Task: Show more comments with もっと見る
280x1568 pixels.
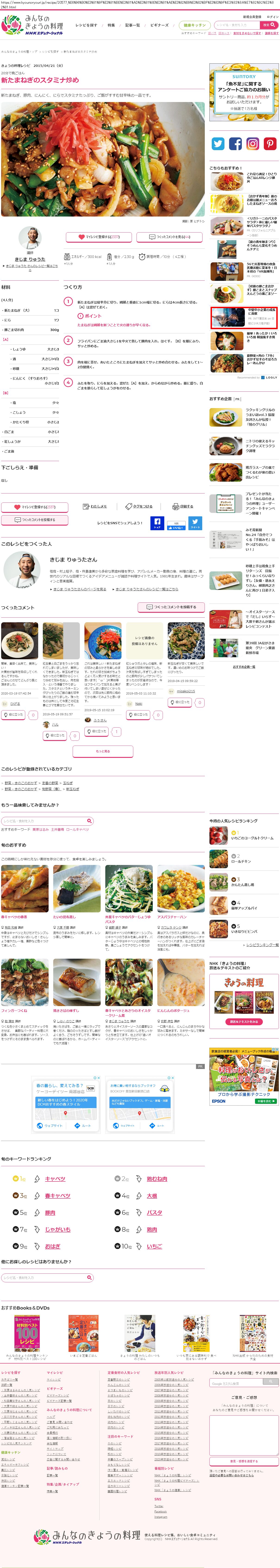Action: 103,751
